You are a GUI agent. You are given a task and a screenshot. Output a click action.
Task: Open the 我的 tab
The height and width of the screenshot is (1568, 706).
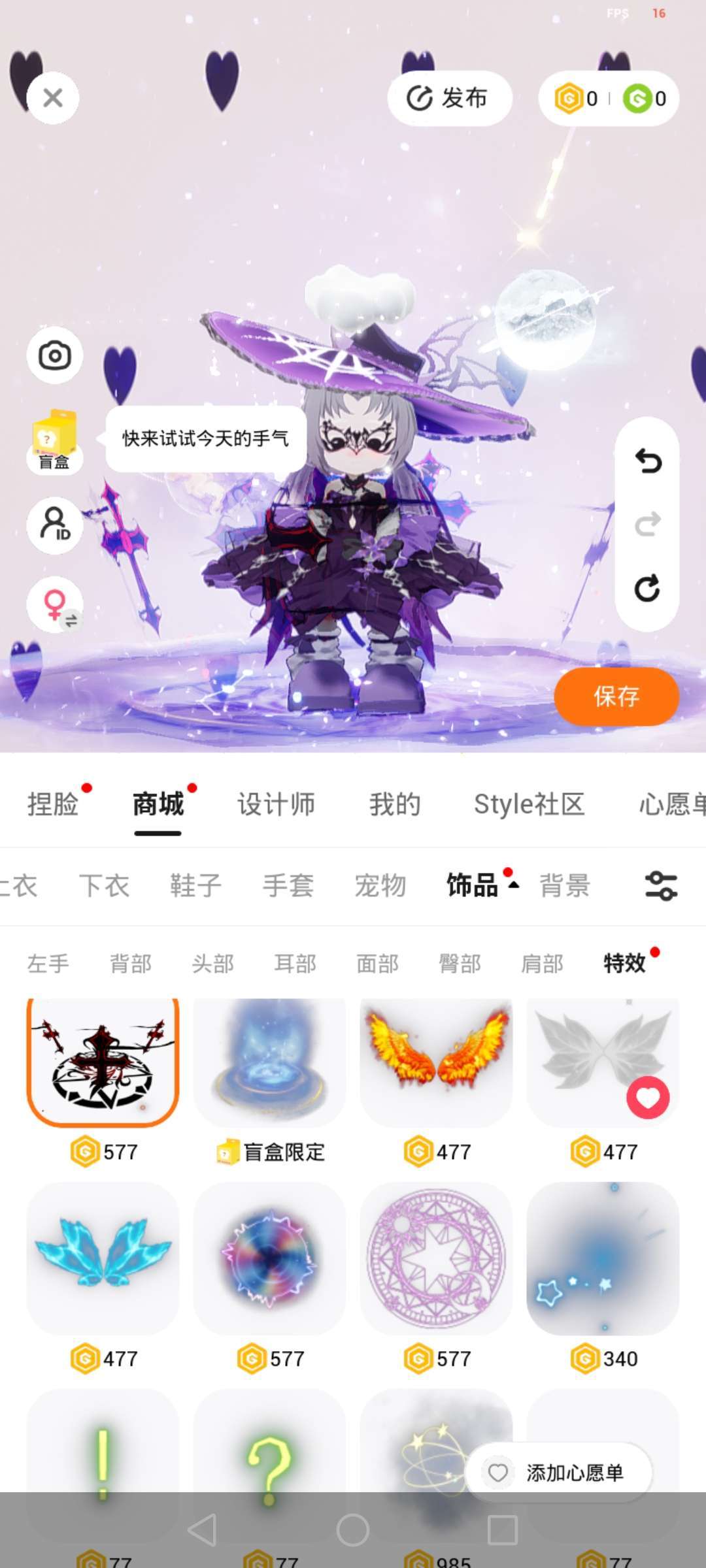(394, 804)
